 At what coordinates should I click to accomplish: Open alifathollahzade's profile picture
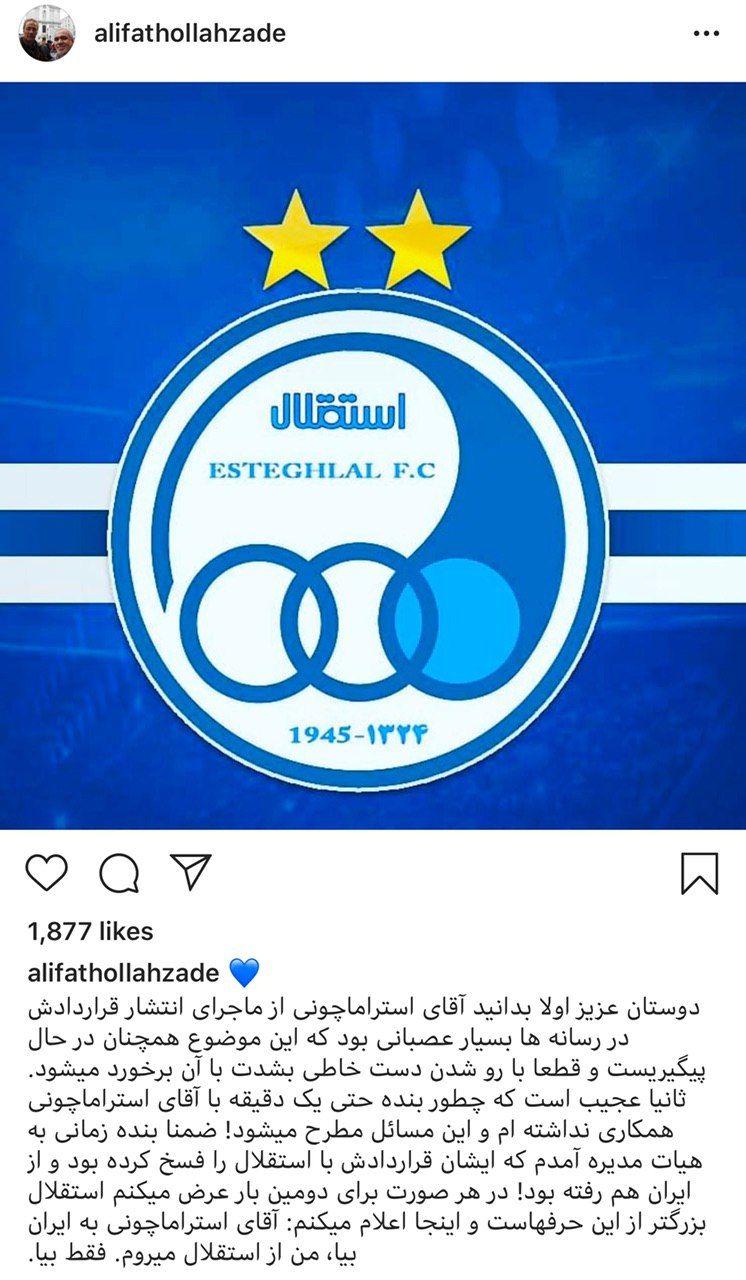pyautogui.click(x=47, y=34)
